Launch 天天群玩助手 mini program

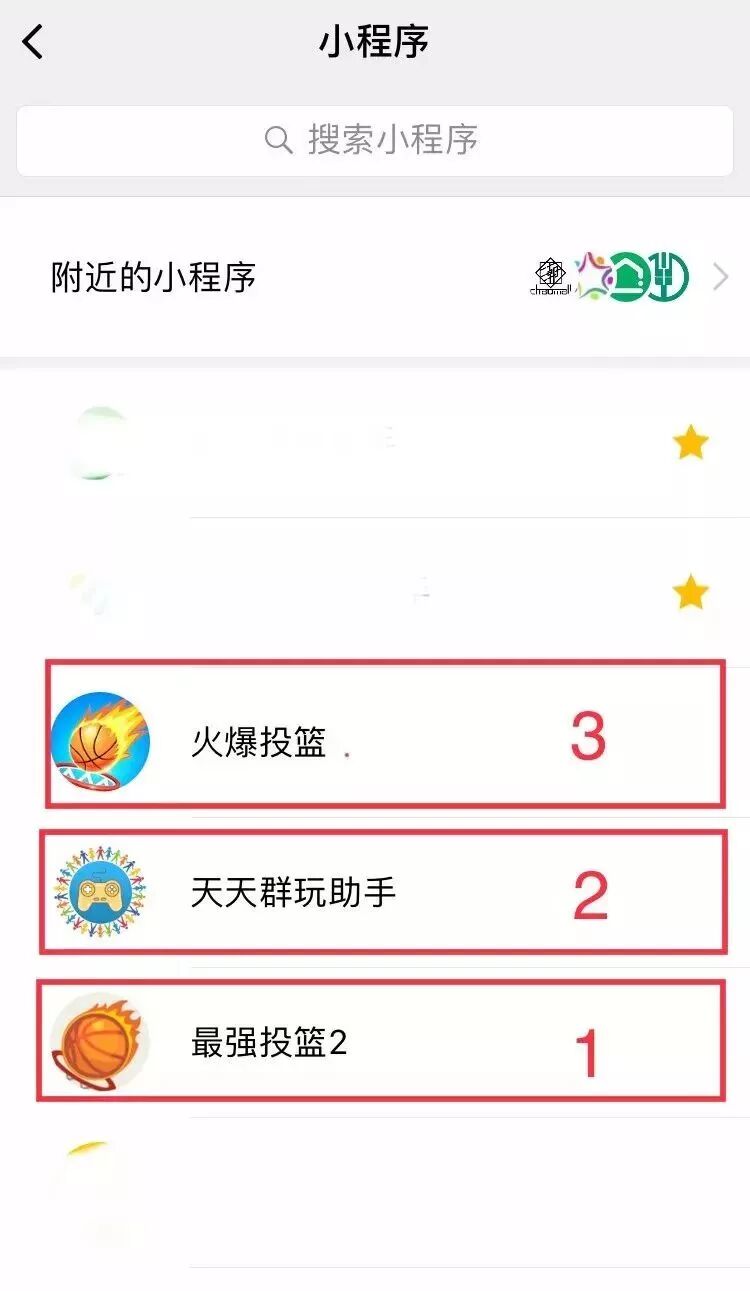tap(293, 892)
